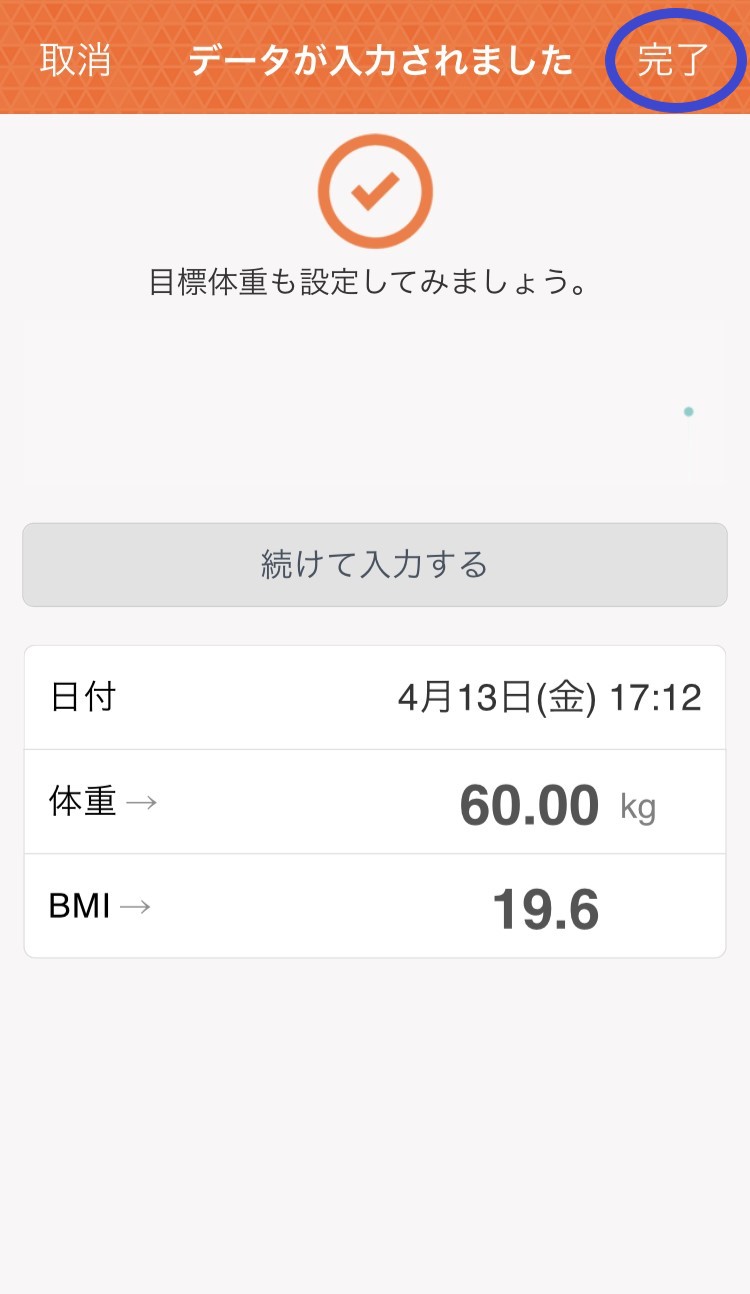This screenshot has height=1294, width=750.
Task: Tap the header title データが入力されました
Action: tap(380, 60)
